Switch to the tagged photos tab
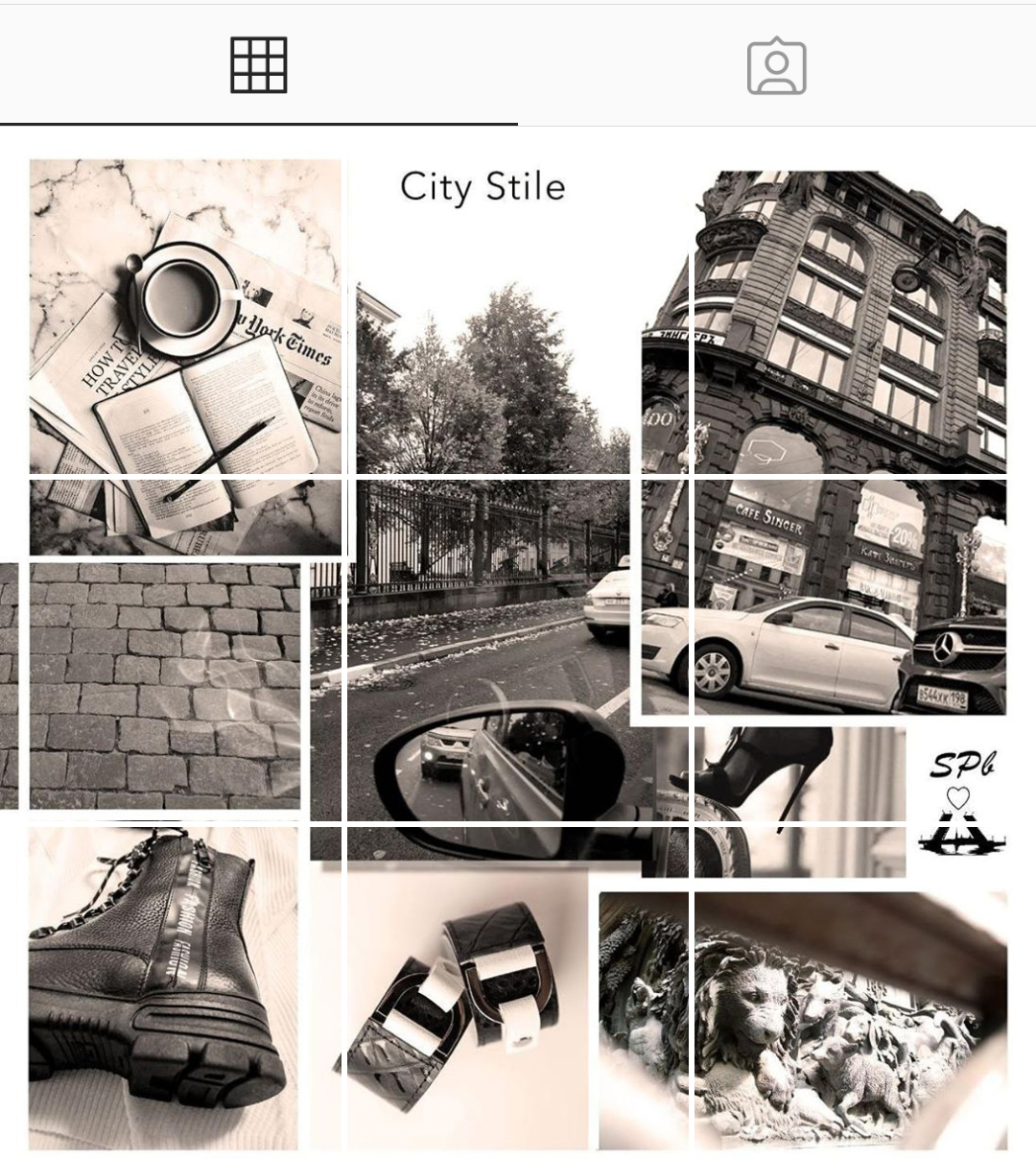 click(x=776, y=65)
